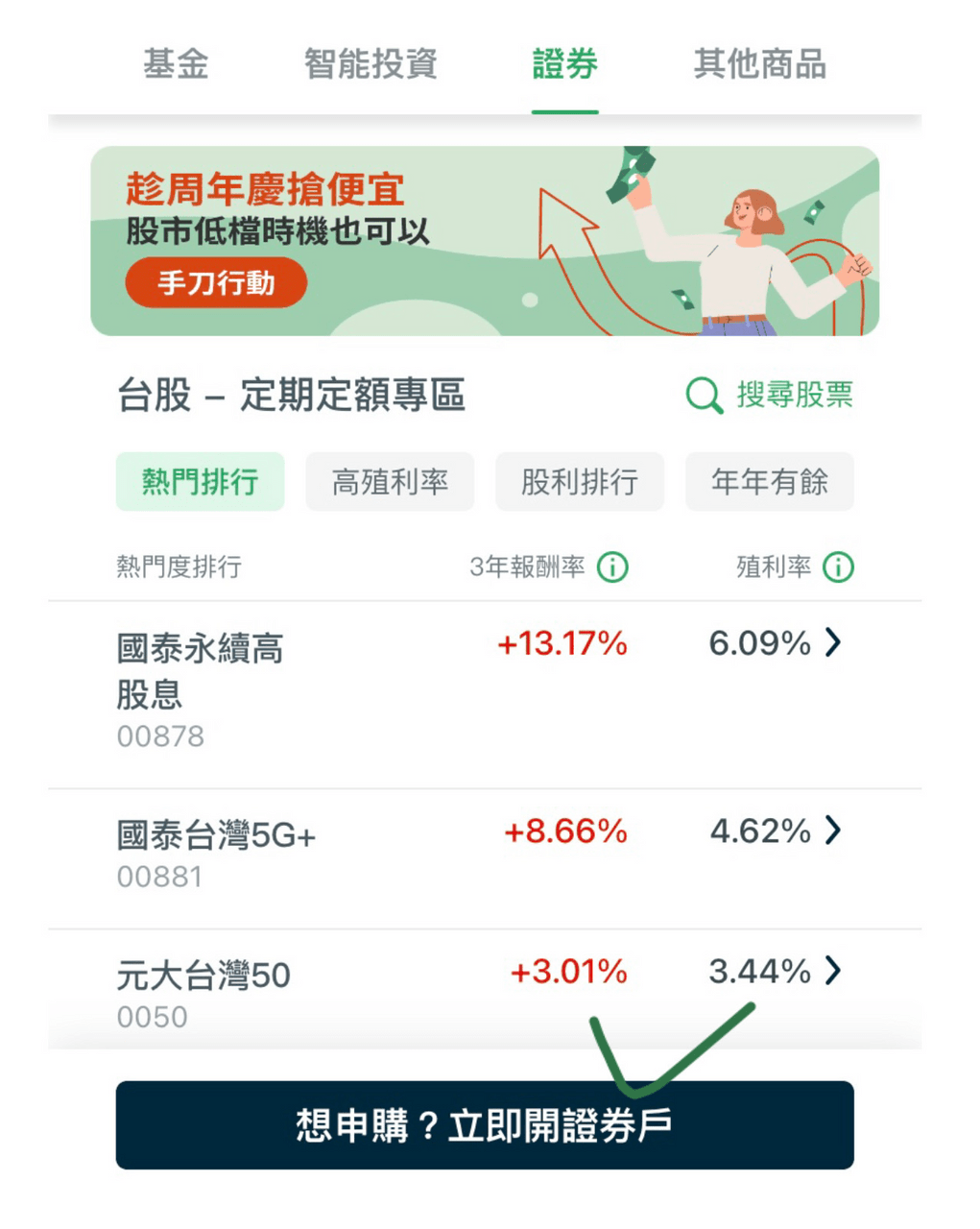The height and width of the screenshot is (1229, 980).
Task: Open 國泰永續高股息 00878 details
Action: pyautogui.click(x=485, y=695)
